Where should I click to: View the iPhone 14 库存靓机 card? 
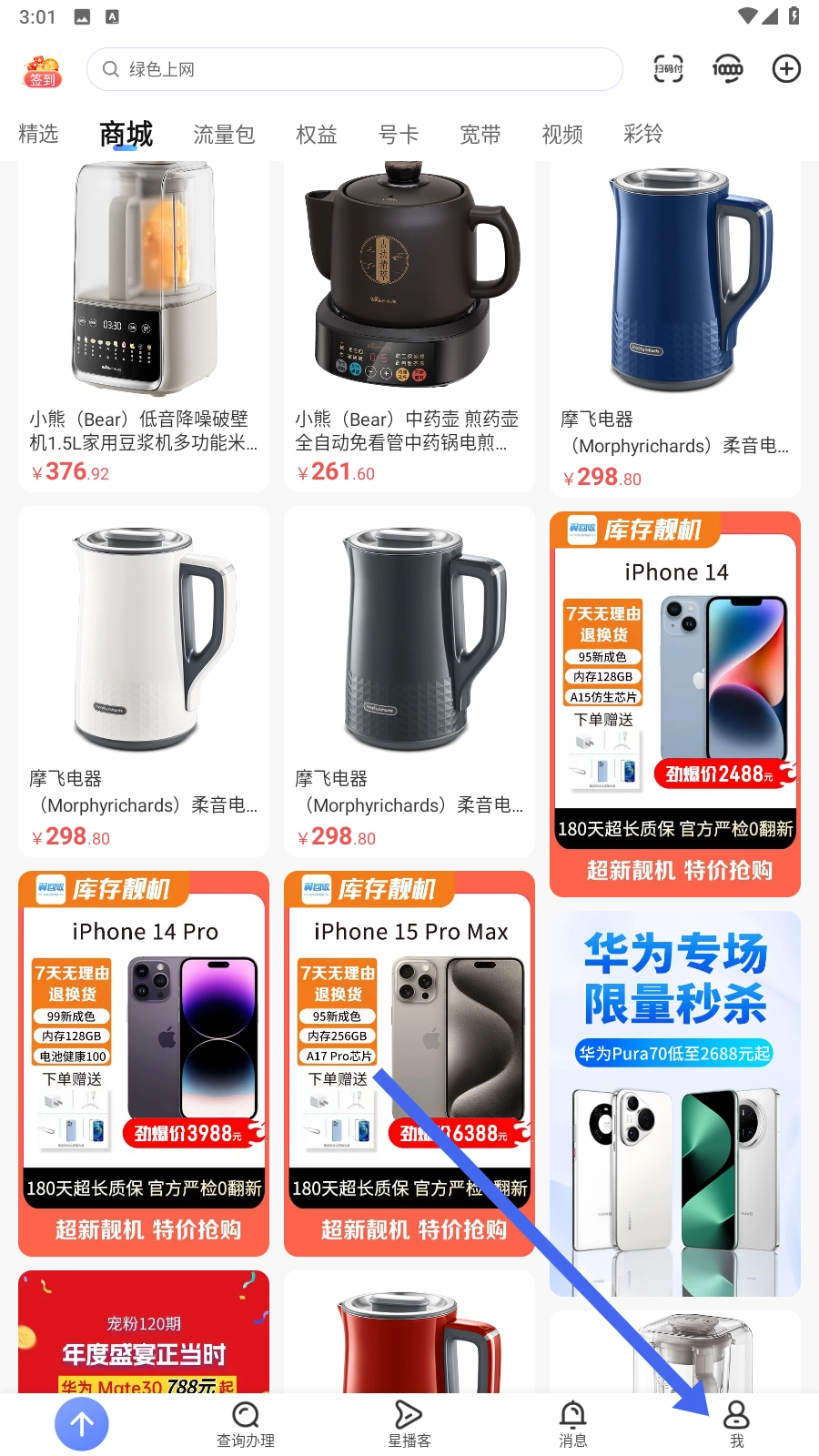tap(675, 704)
